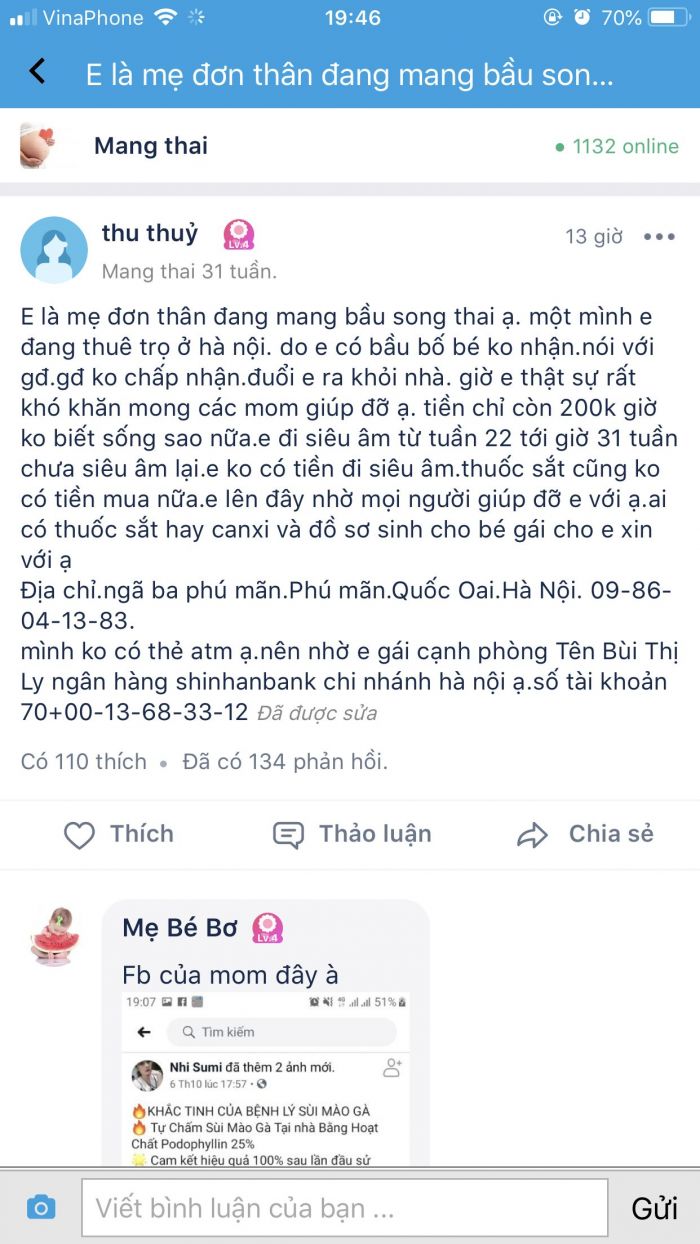This screenshot has height=1244, width=700.
Task: Attach a photo with camera icon
Action: [41, 1208]
